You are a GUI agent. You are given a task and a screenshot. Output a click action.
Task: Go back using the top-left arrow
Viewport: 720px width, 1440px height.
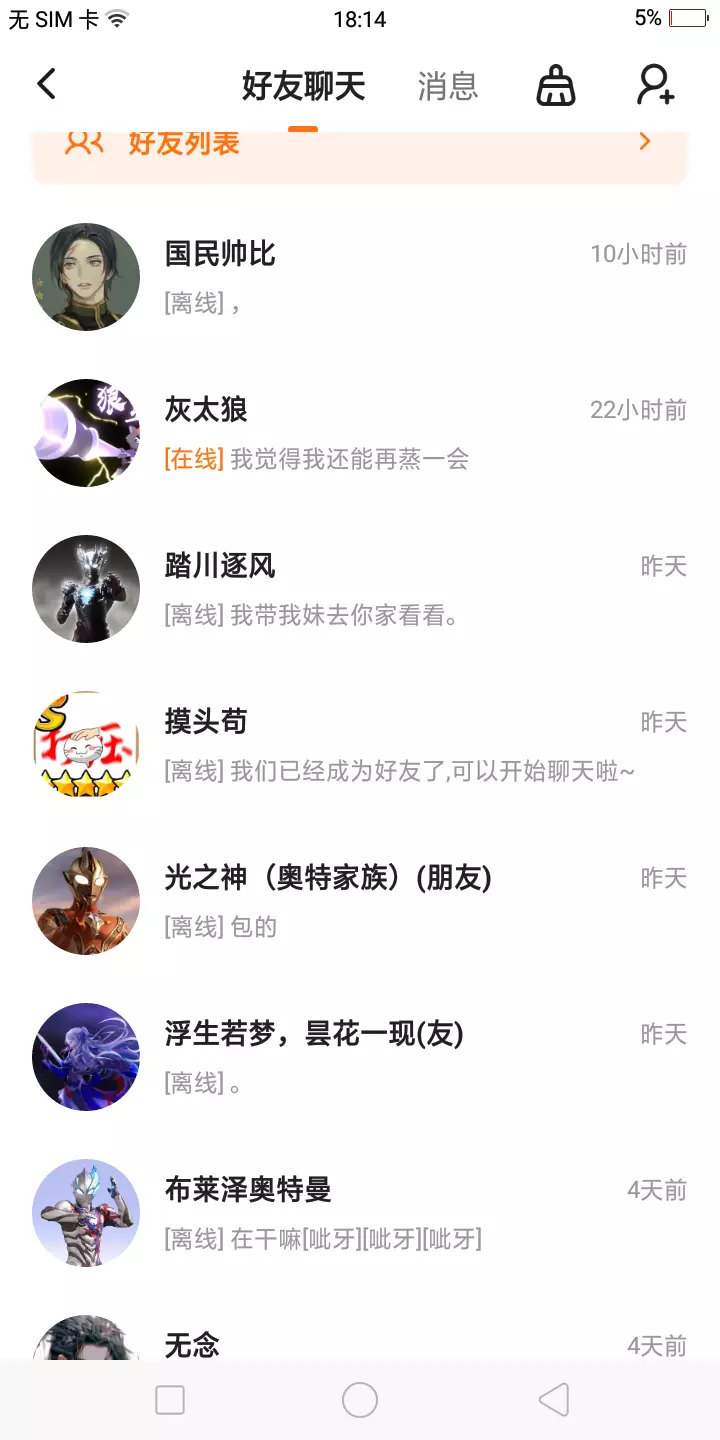[x=47, y=85]
